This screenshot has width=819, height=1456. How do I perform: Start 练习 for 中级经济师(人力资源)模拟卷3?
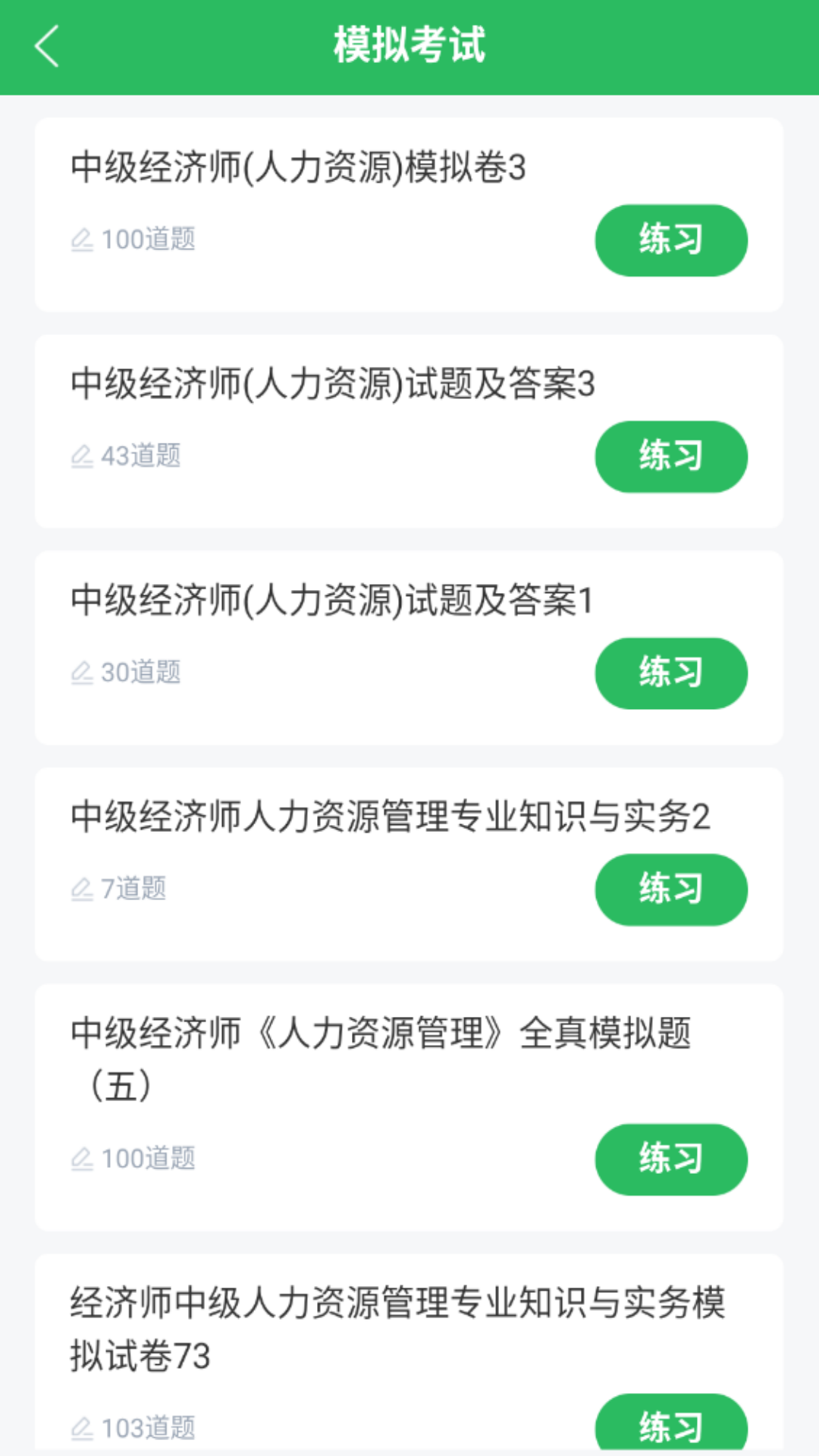pyautogui.click(x=671, y=239)
